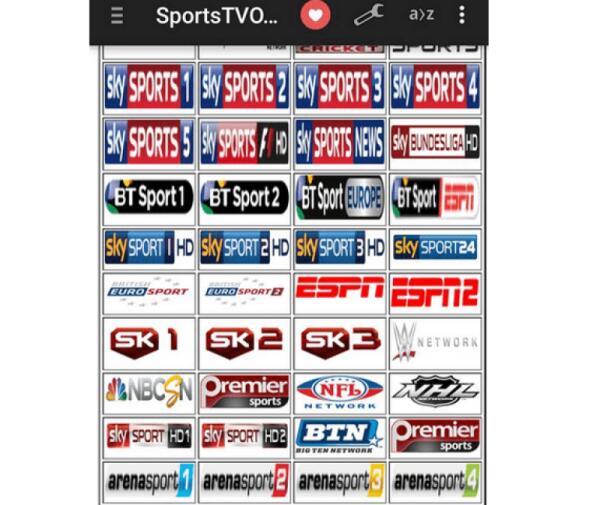Open the wrench settings tool
This screenshot has width=600, height=505.
tap(368, 16)
